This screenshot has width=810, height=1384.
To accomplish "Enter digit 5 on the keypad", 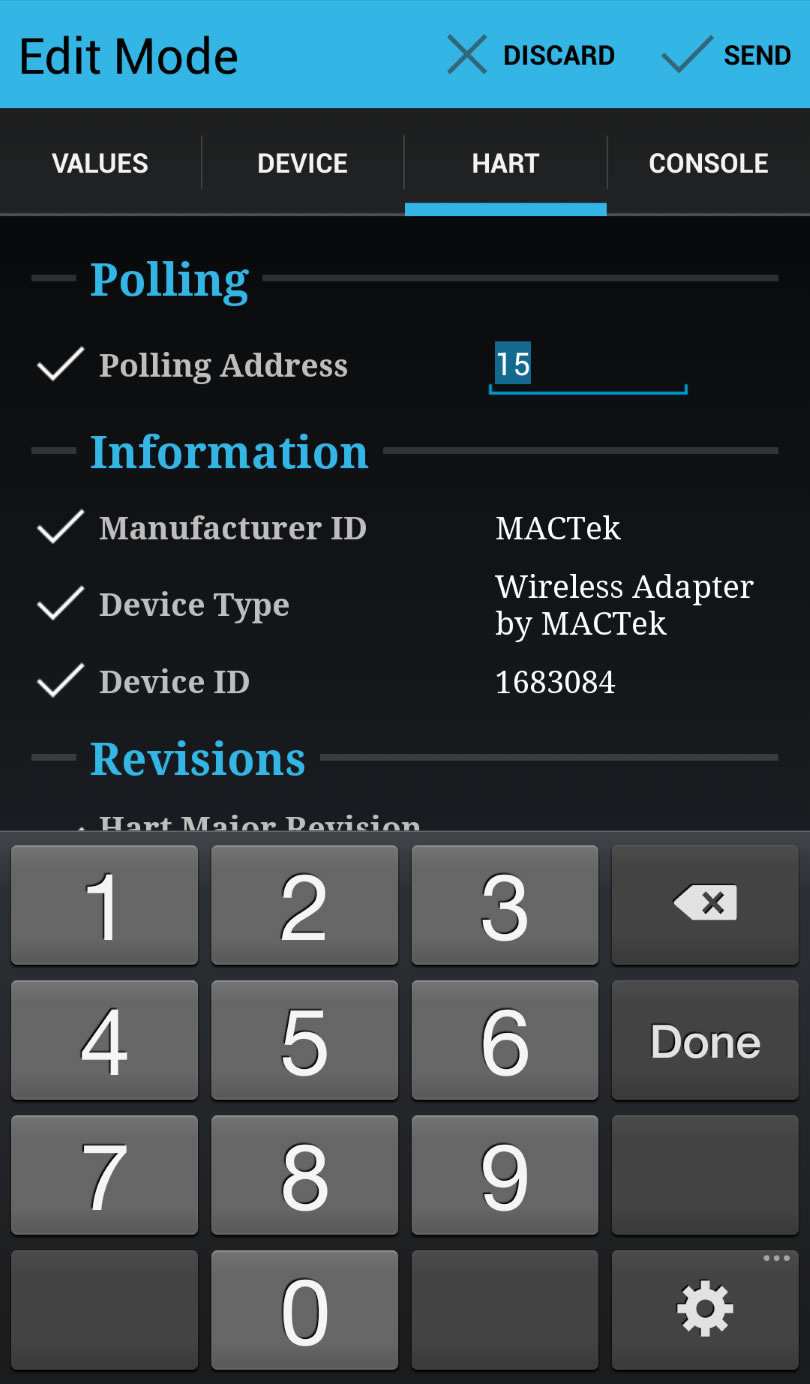I will 304,1041.
